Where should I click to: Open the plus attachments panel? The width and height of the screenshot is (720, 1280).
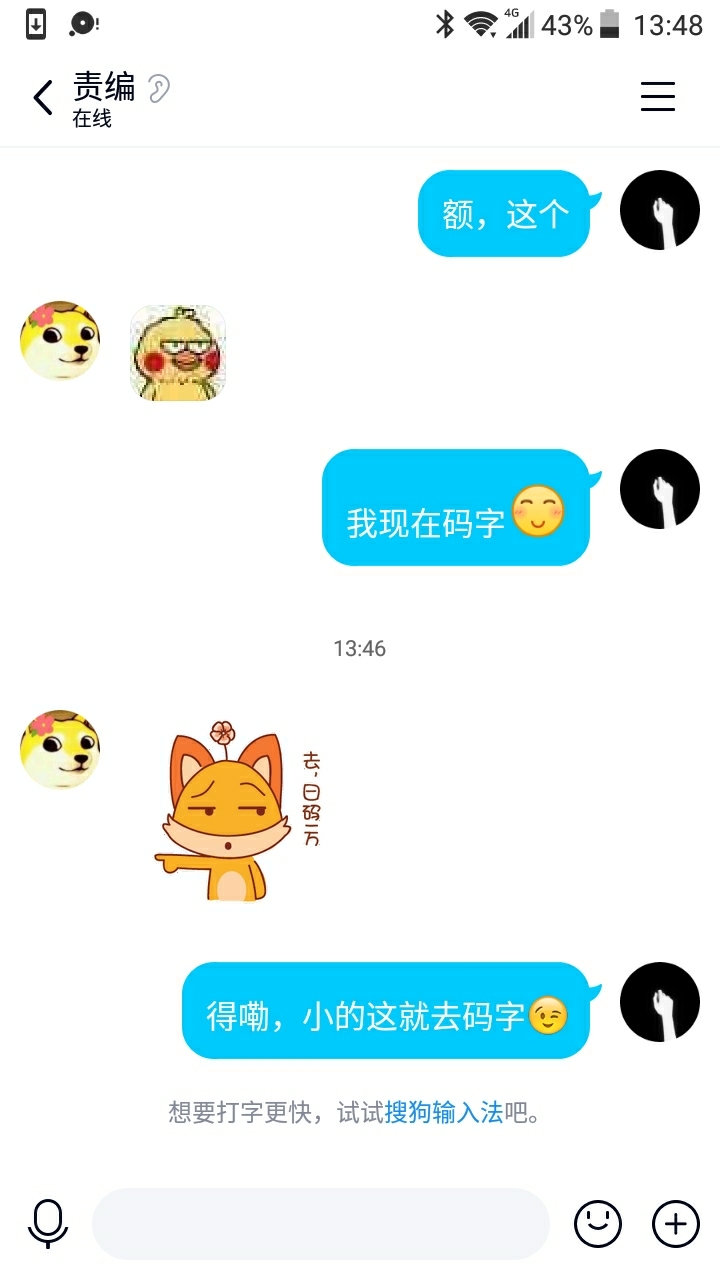[676, 1224]
